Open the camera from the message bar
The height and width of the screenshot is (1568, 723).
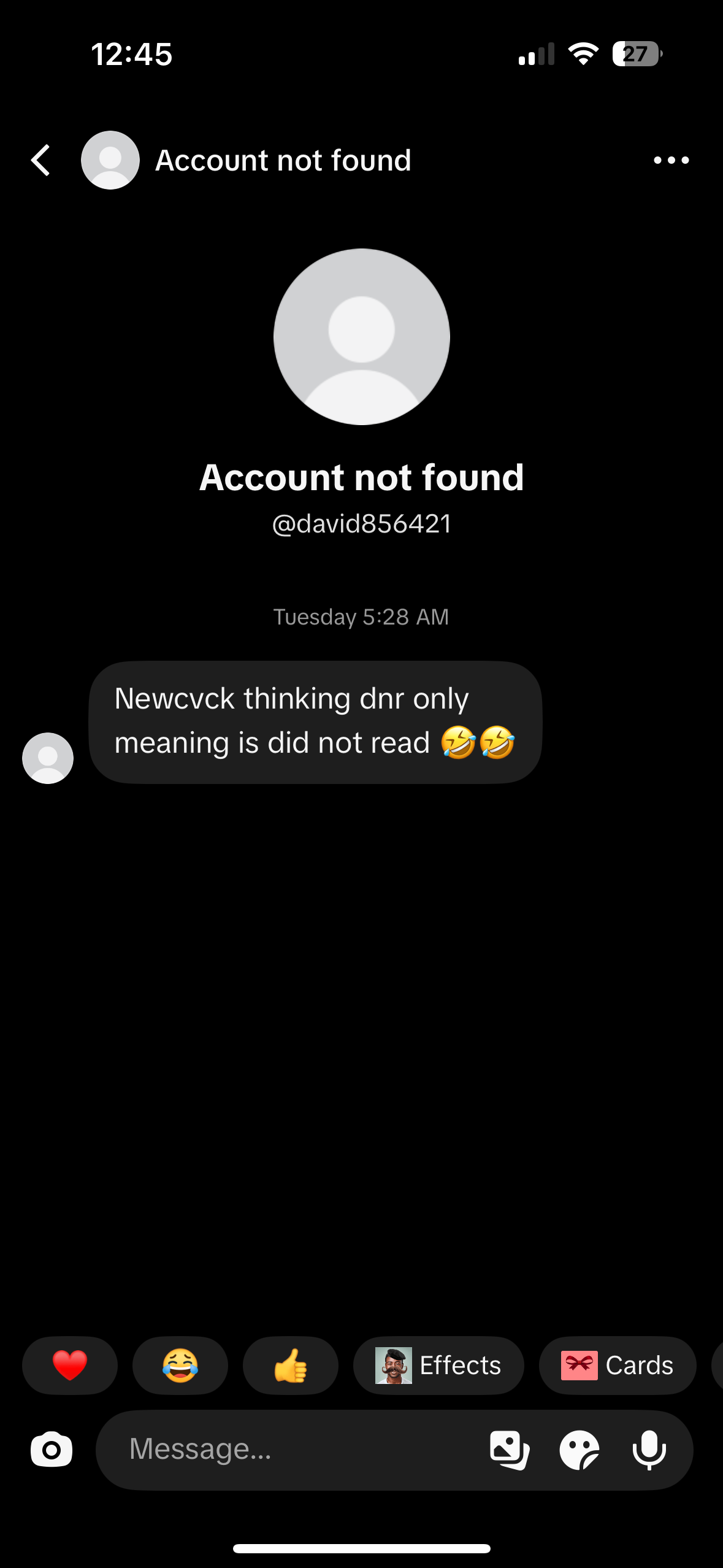[x=52, y=1450]
